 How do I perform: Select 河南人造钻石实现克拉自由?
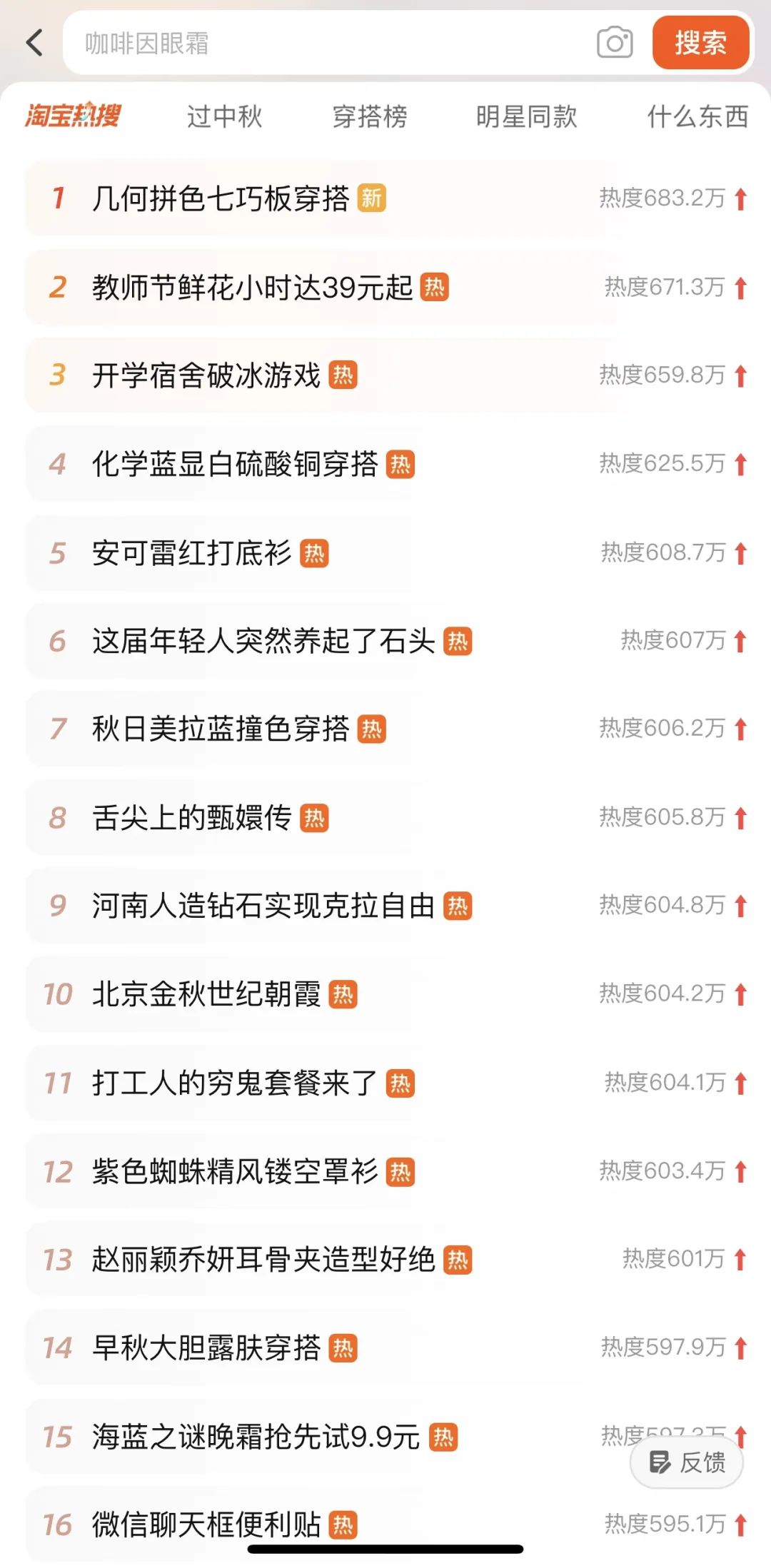click(x=263, y=906)
